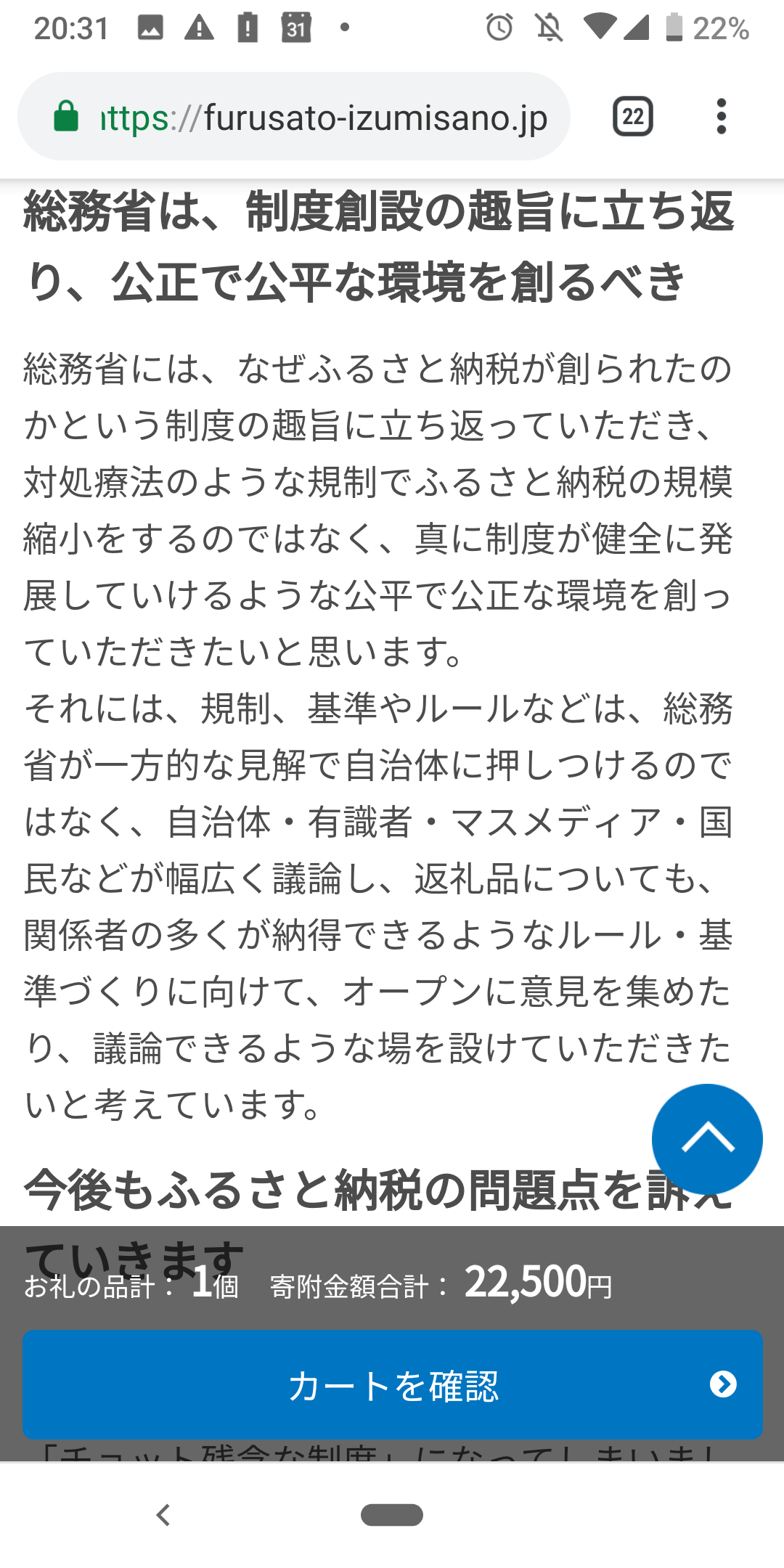The image size is (784, 1568).
Task: Tap the arrow inside the cart button
Action: click(x=722, y=1384)
